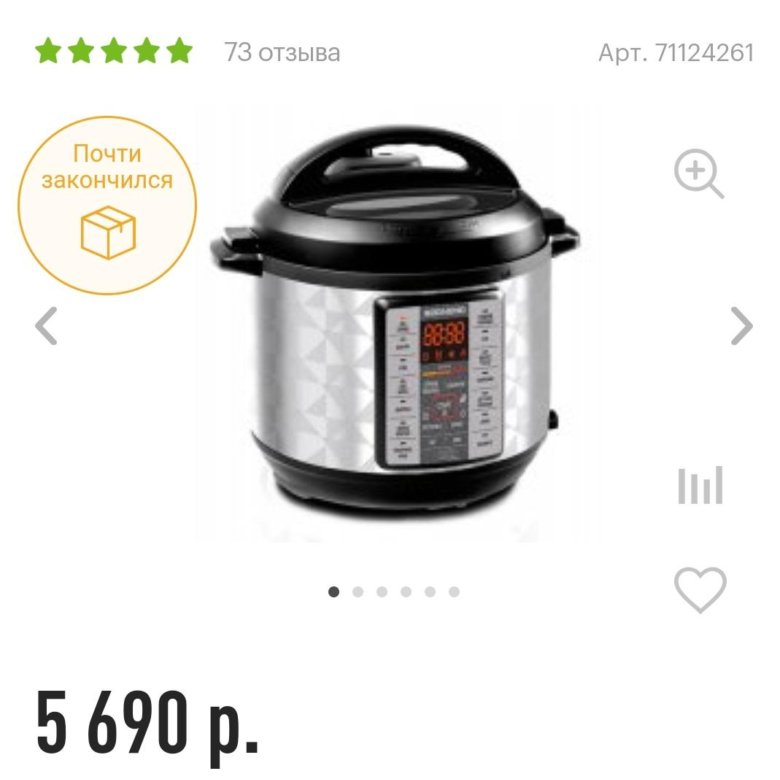Open the multicooker photo full view
This screenshot has width=780, height=780.
coord(393,330)
